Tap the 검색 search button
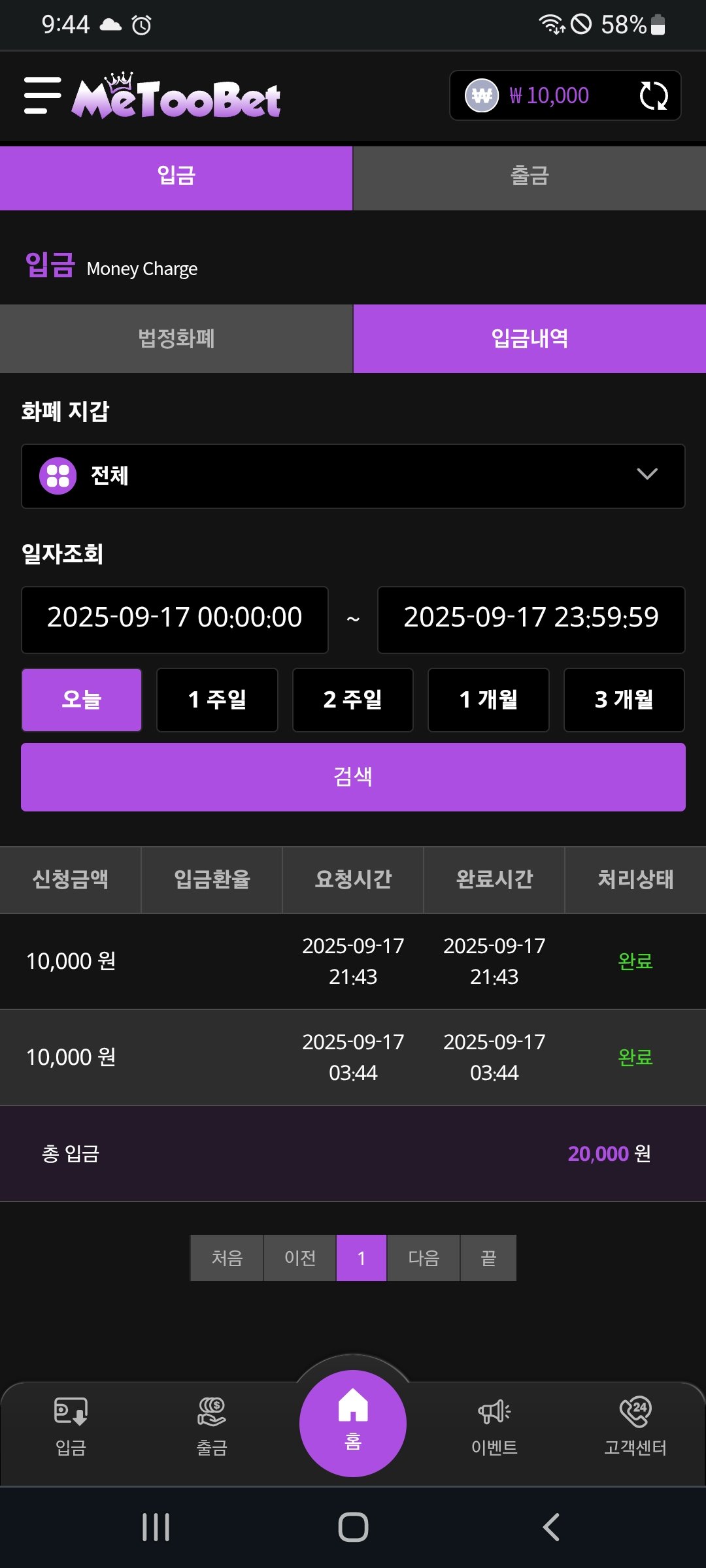 point(353,777)
